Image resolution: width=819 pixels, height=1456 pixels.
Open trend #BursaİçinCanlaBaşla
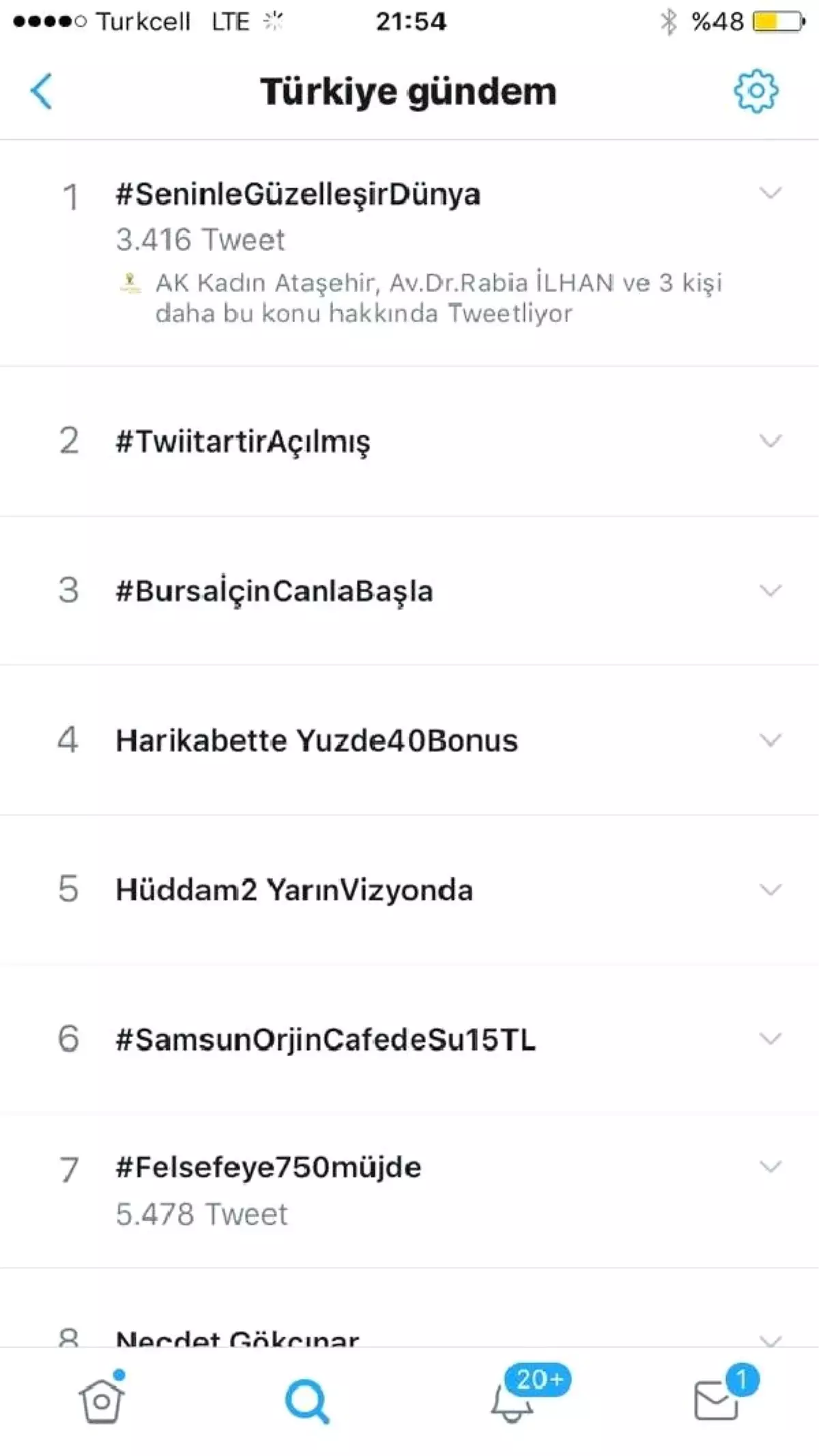pos(274,591)
